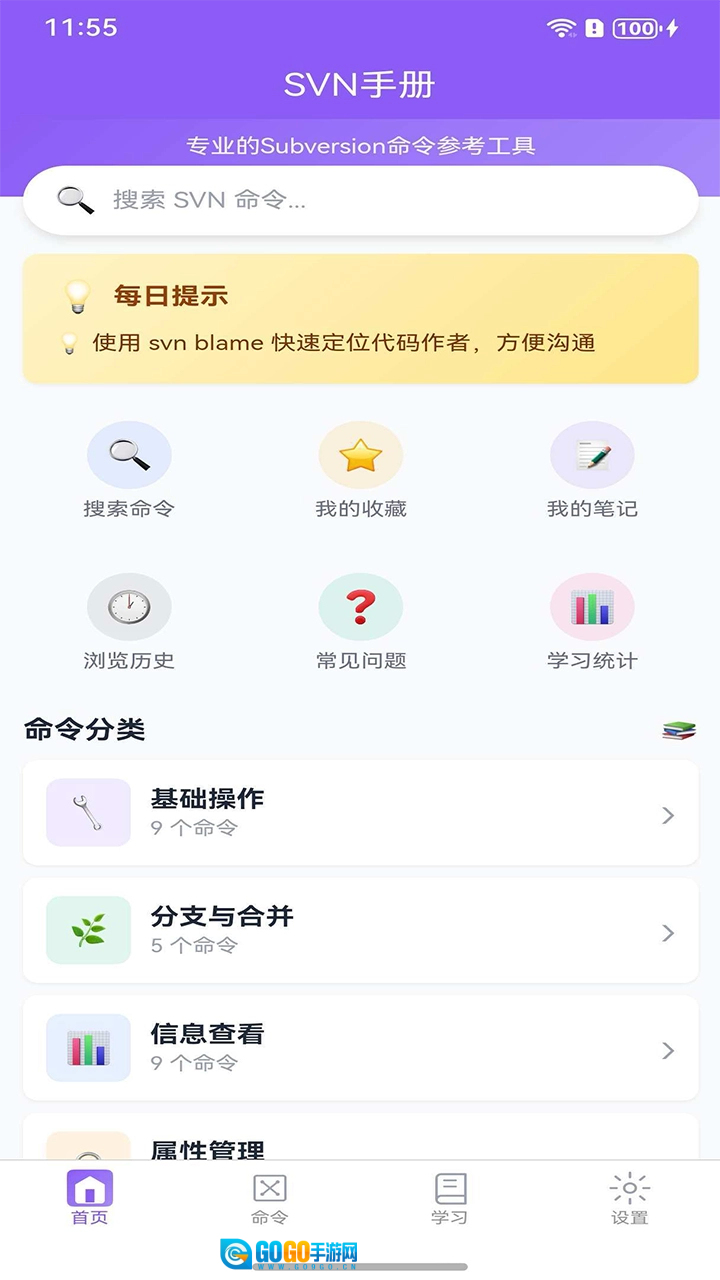The width and height of the screenshot is (720, 1280).
Task: Open the 信息查看 command category
Action: point(360,1048)
